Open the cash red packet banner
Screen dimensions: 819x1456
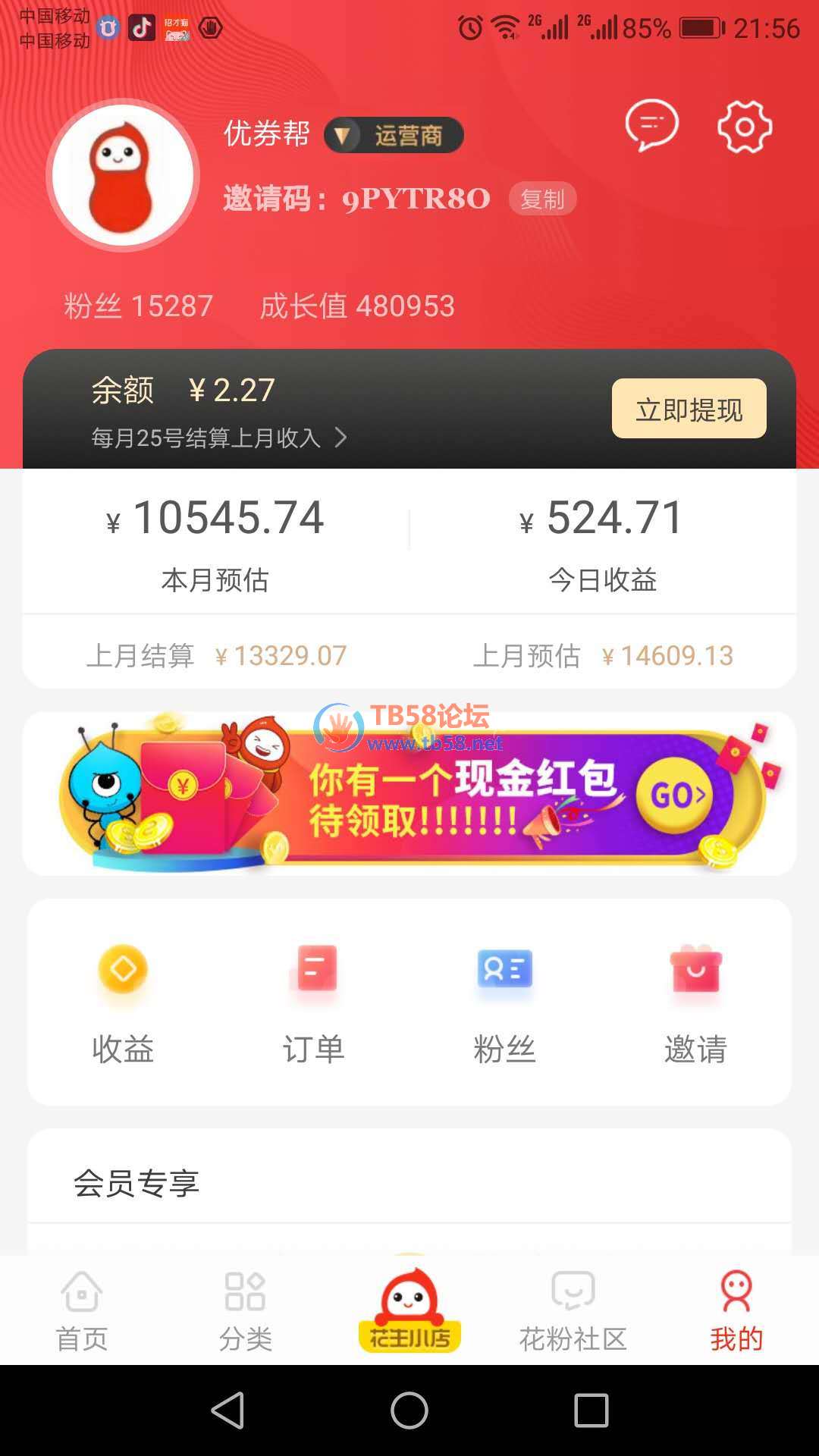(409, 794)
